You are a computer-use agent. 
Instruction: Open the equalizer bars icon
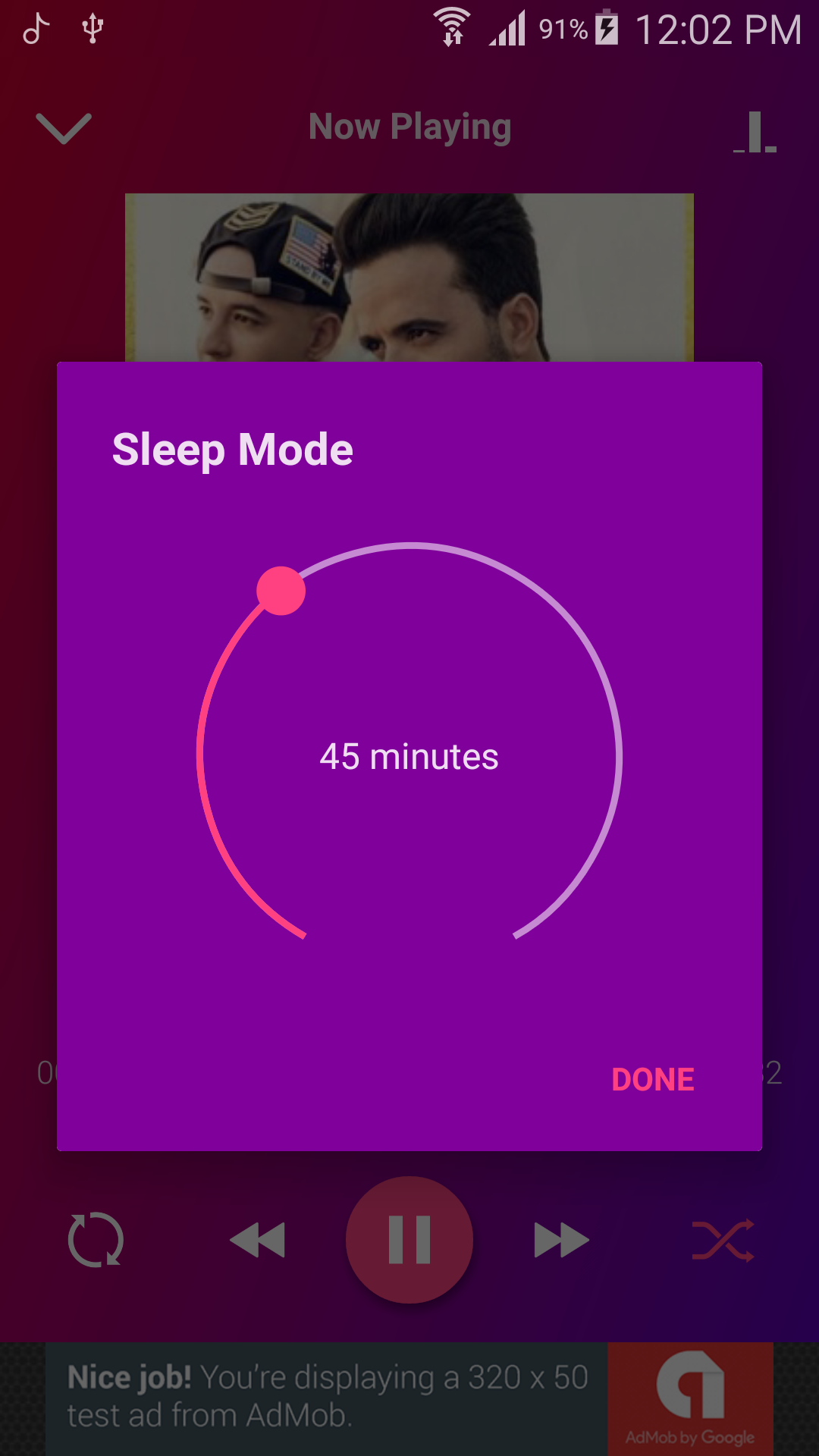tap(755, 131)
